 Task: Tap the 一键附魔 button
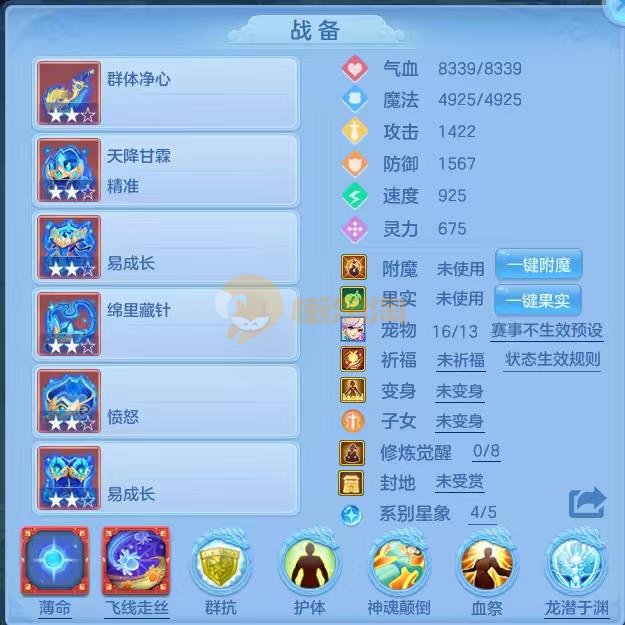[x=538, y=266]
